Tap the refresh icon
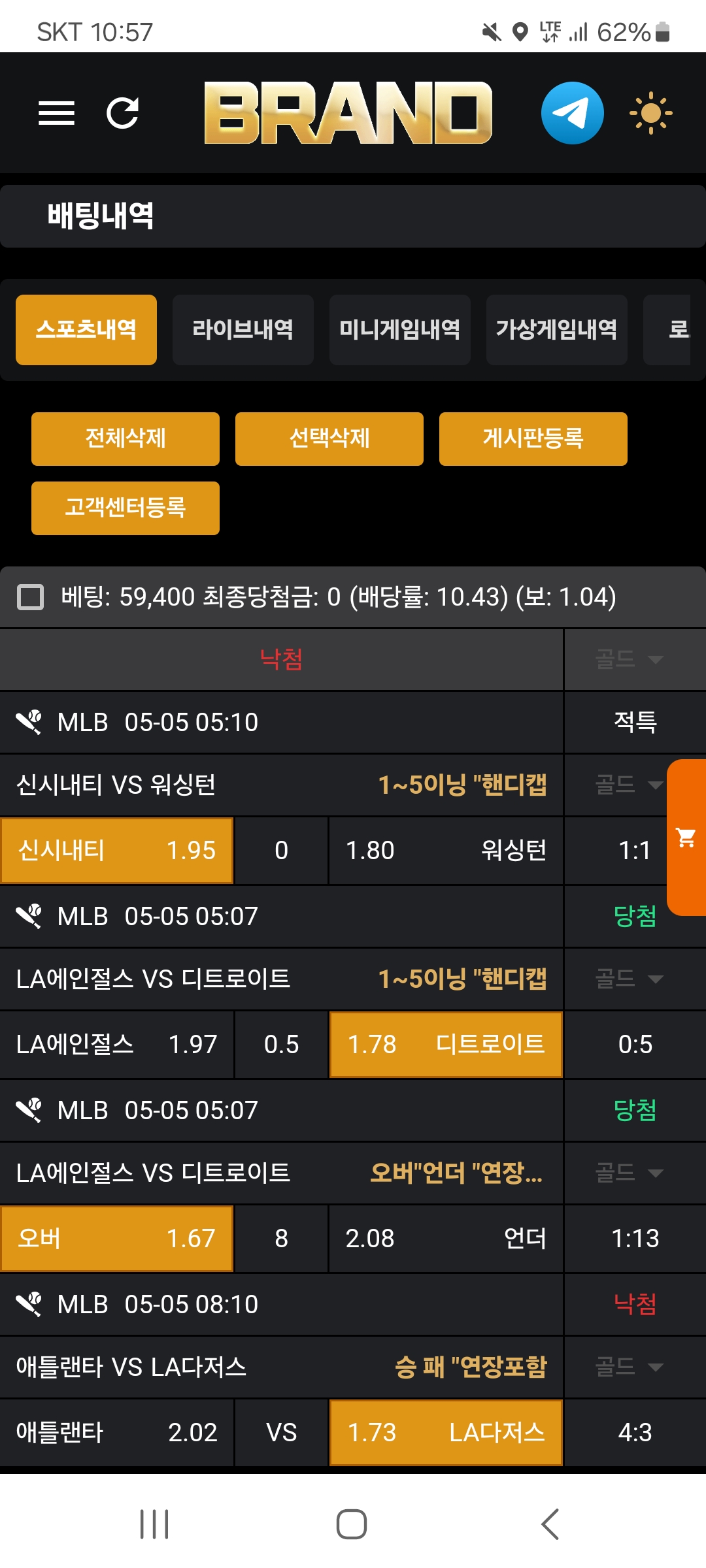Image resolution: width=706 pixels, height=1568 pixels. click(122, 113)
